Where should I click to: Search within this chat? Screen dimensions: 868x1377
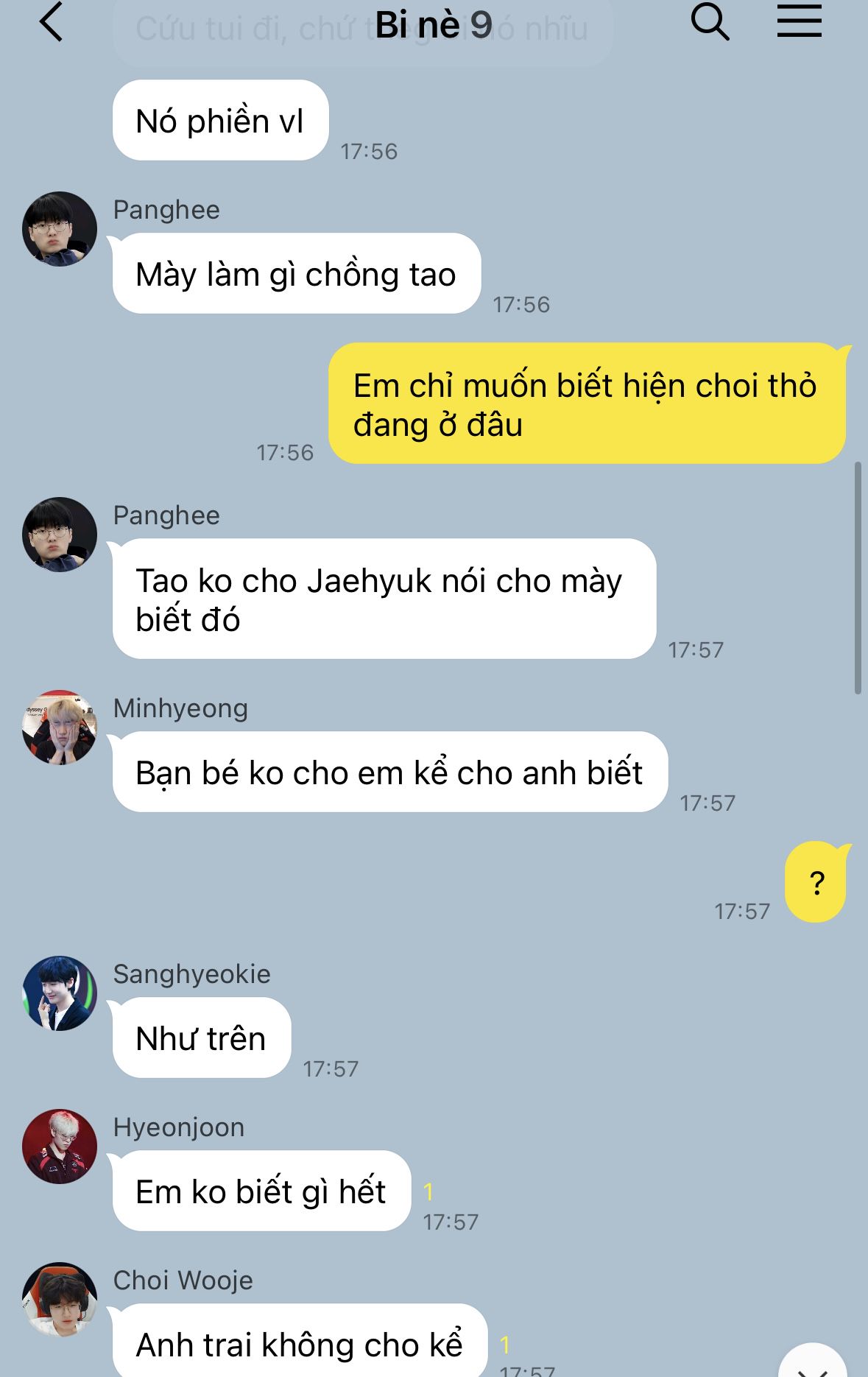pos(710,22)
